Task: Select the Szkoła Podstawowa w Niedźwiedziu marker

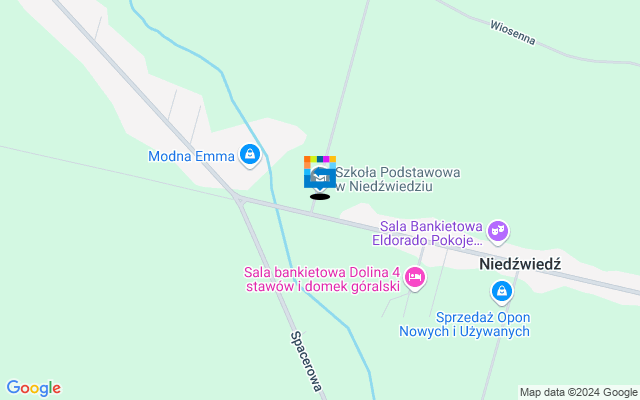Action: tap(320, 175)
